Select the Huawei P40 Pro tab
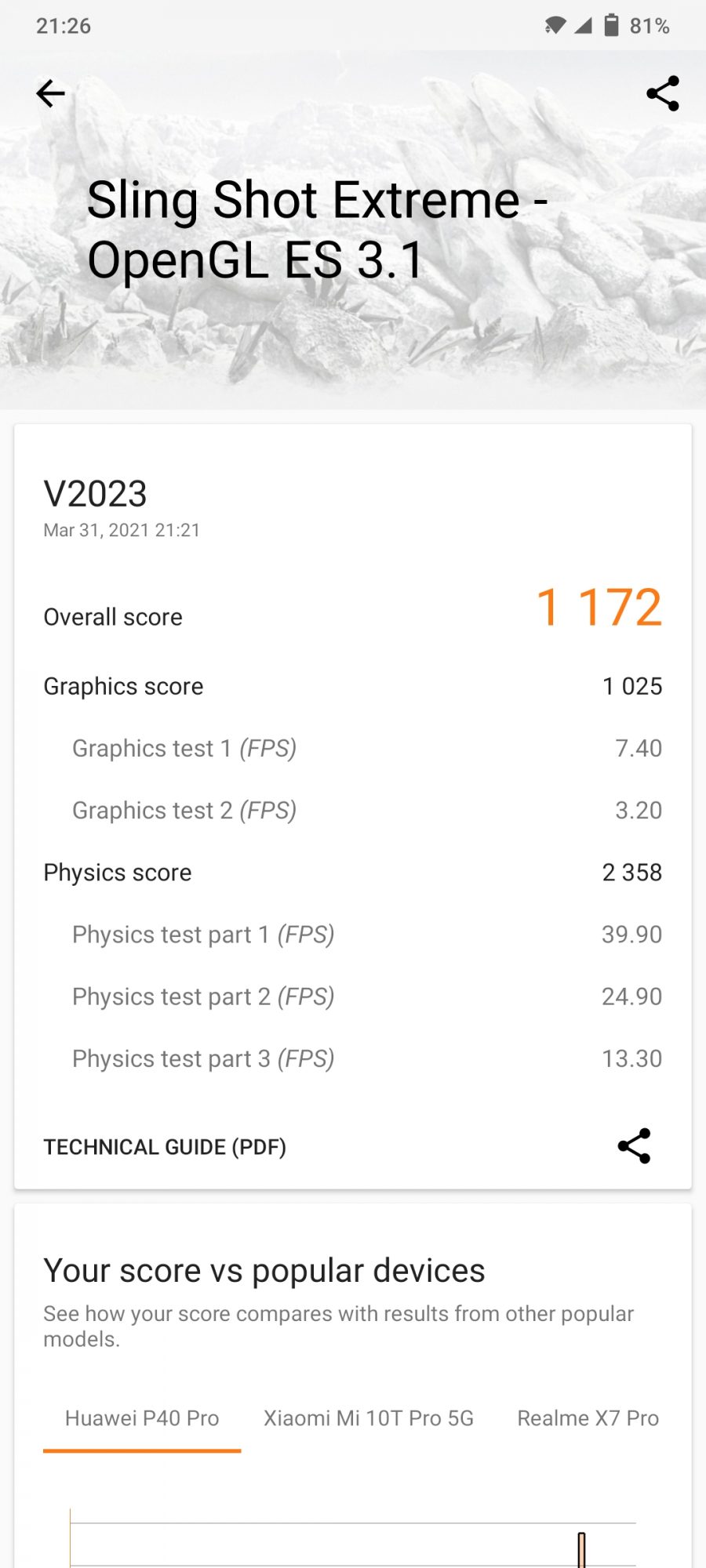706x1568 pixels. click(x=142, y=1418)
